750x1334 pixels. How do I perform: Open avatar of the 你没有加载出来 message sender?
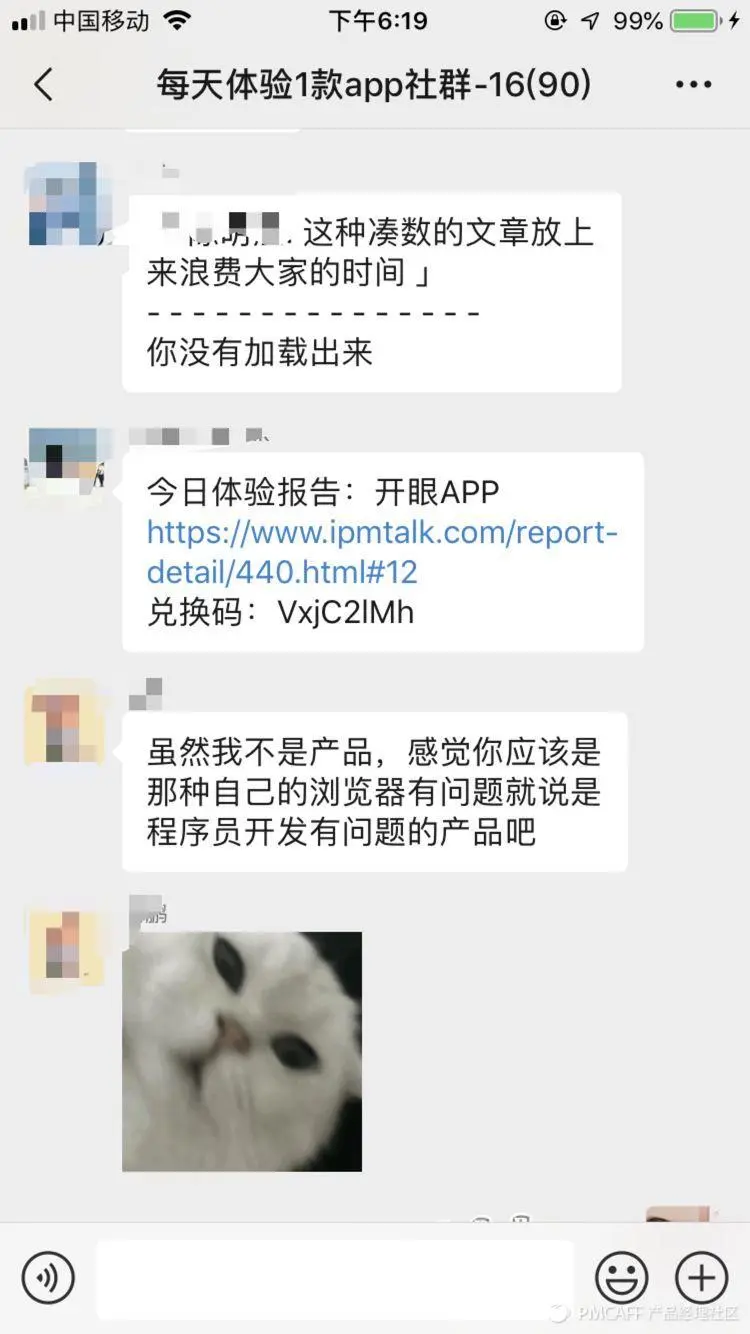[66, 204]
